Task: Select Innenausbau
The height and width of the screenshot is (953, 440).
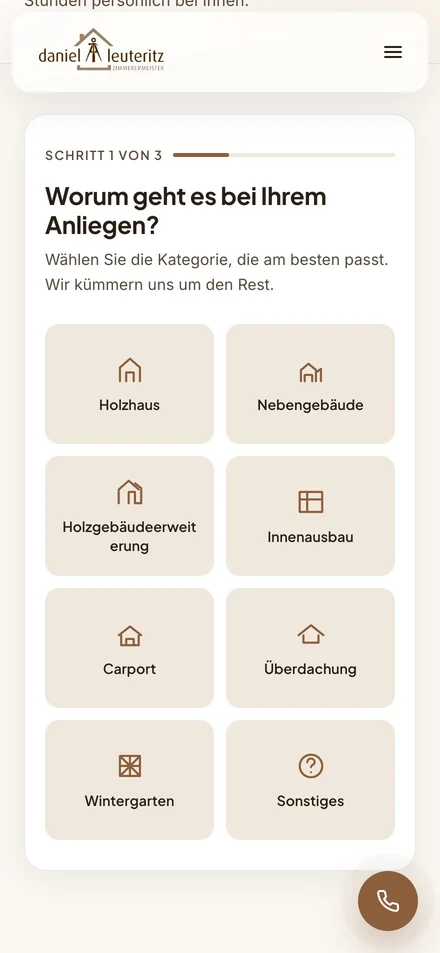Action: click(310, 516)
